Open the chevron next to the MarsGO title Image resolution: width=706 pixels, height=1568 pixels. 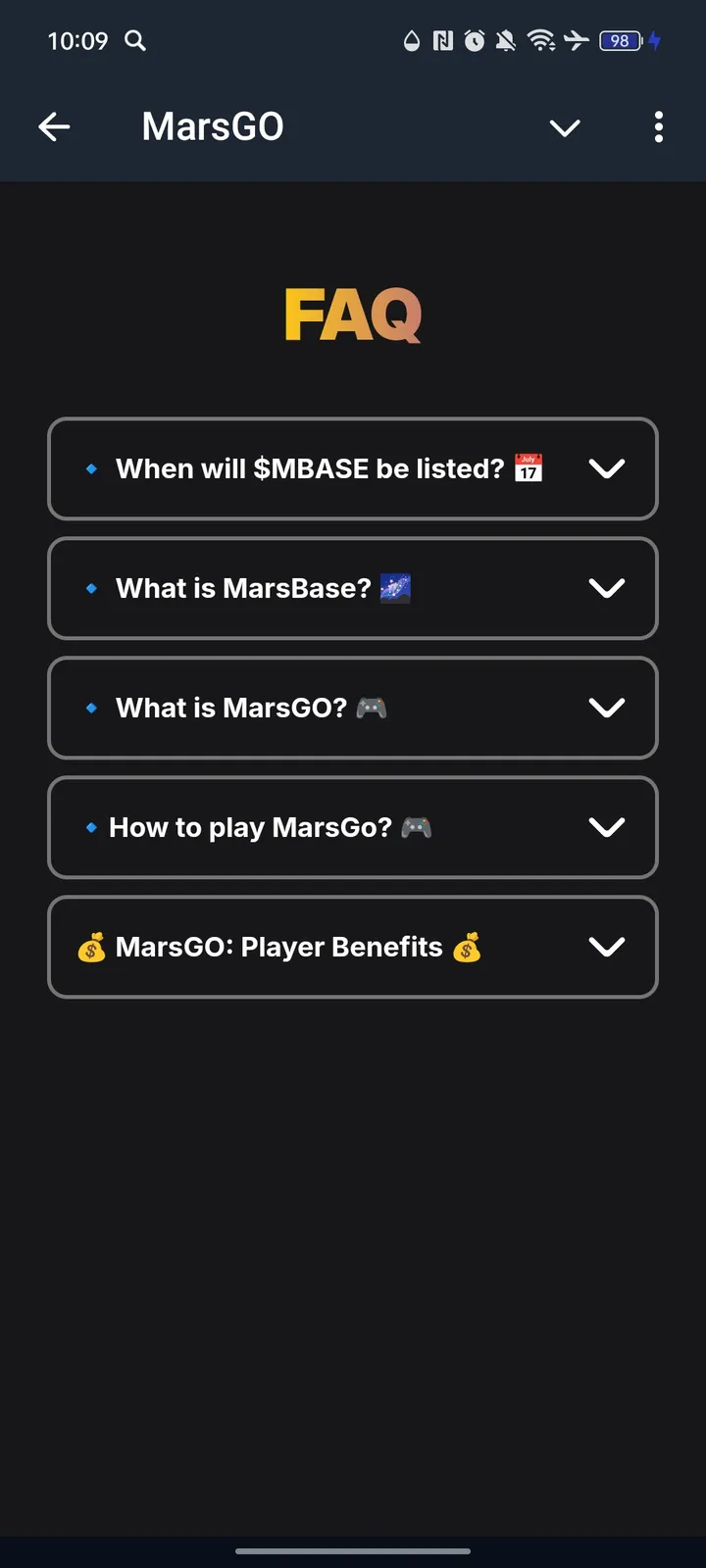coord(565,127)
